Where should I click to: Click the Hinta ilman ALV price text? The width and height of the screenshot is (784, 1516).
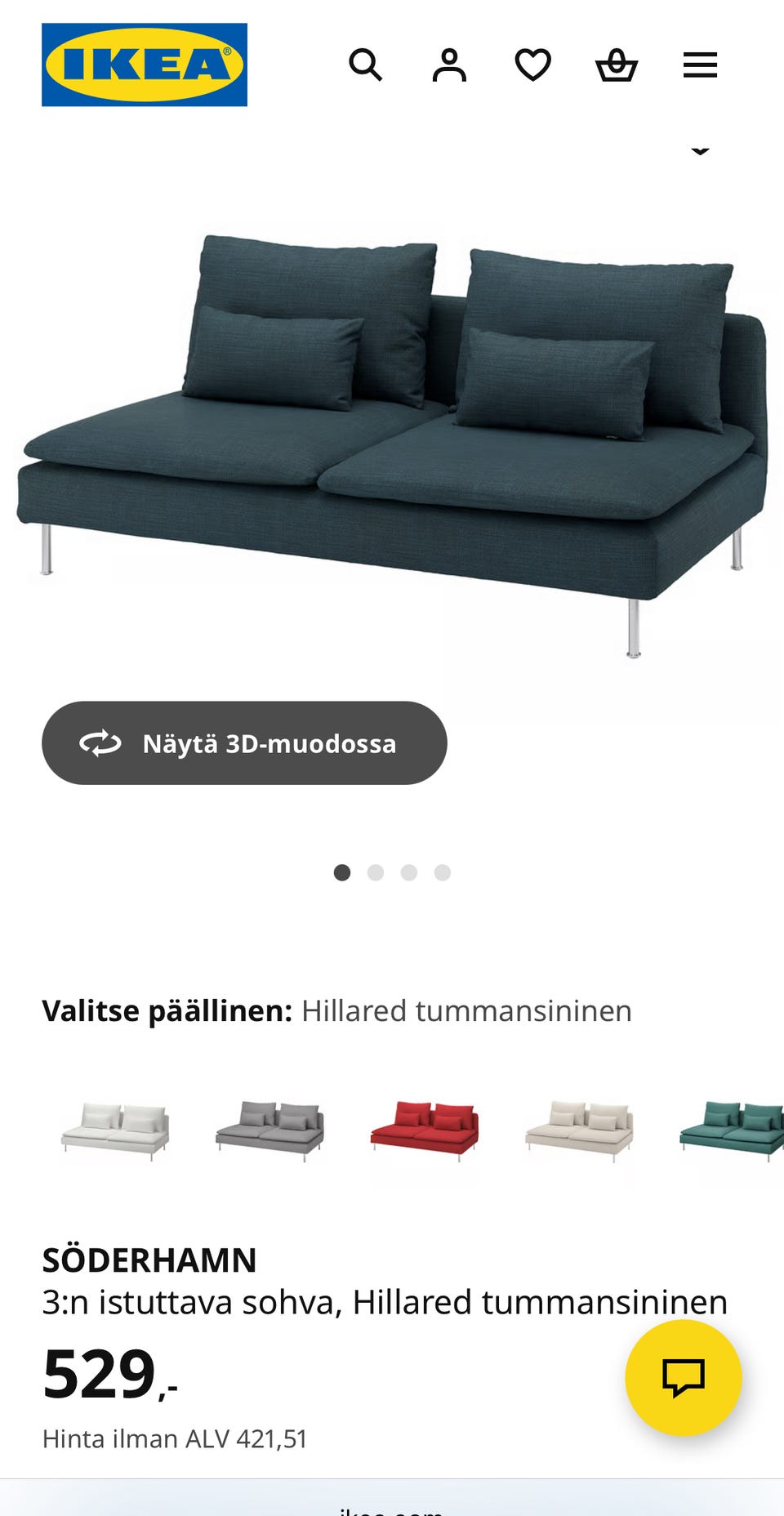coord(176,1439)
